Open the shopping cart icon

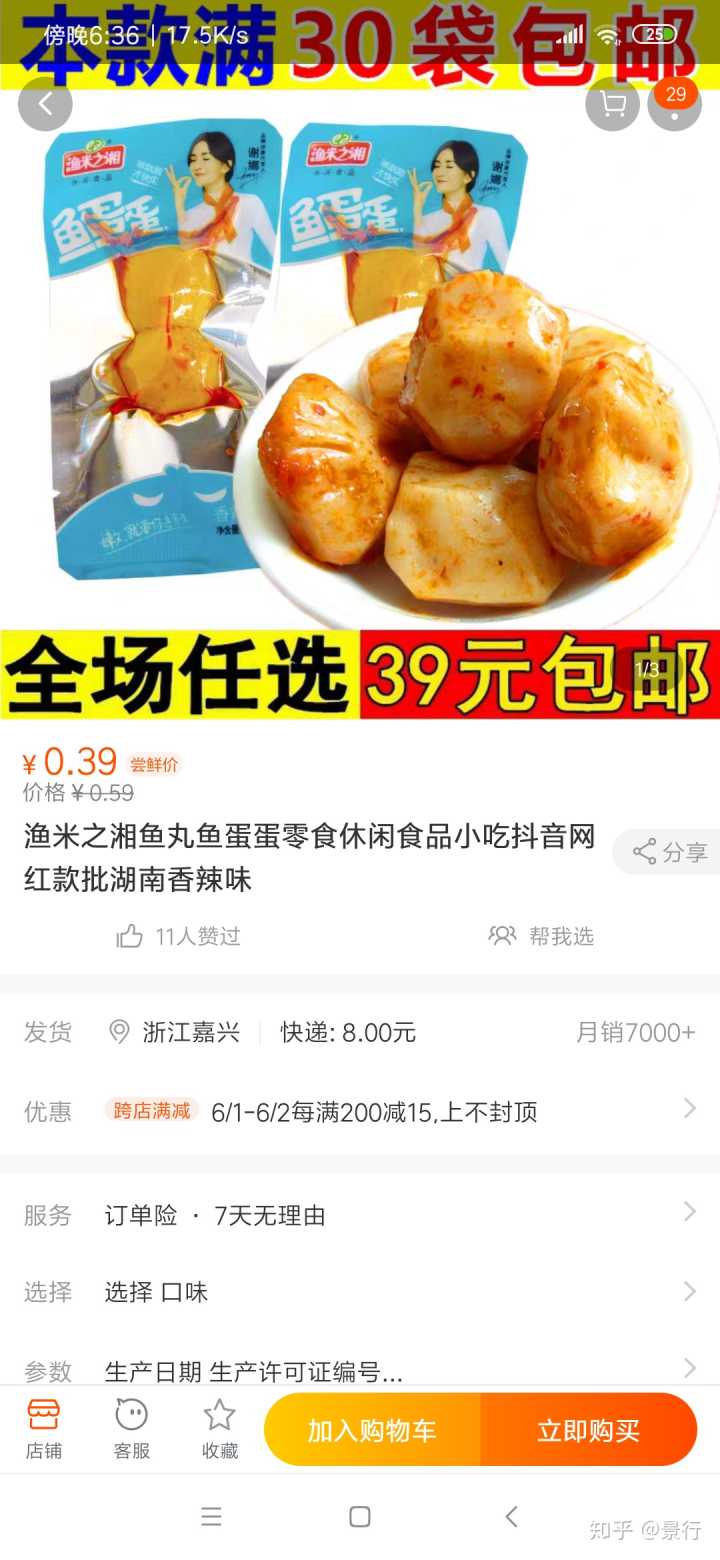[612, 104]
